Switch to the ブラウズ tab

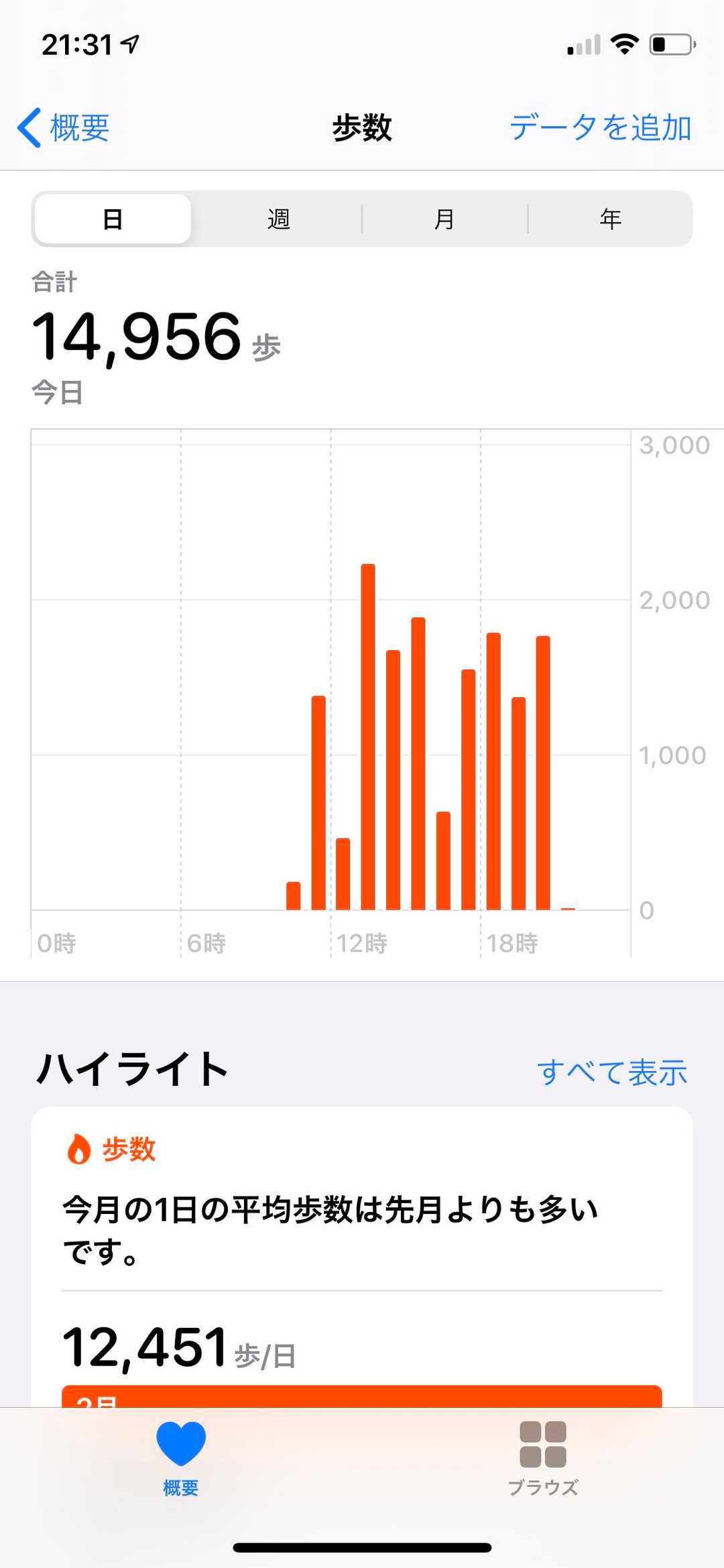coord(543,1458)
